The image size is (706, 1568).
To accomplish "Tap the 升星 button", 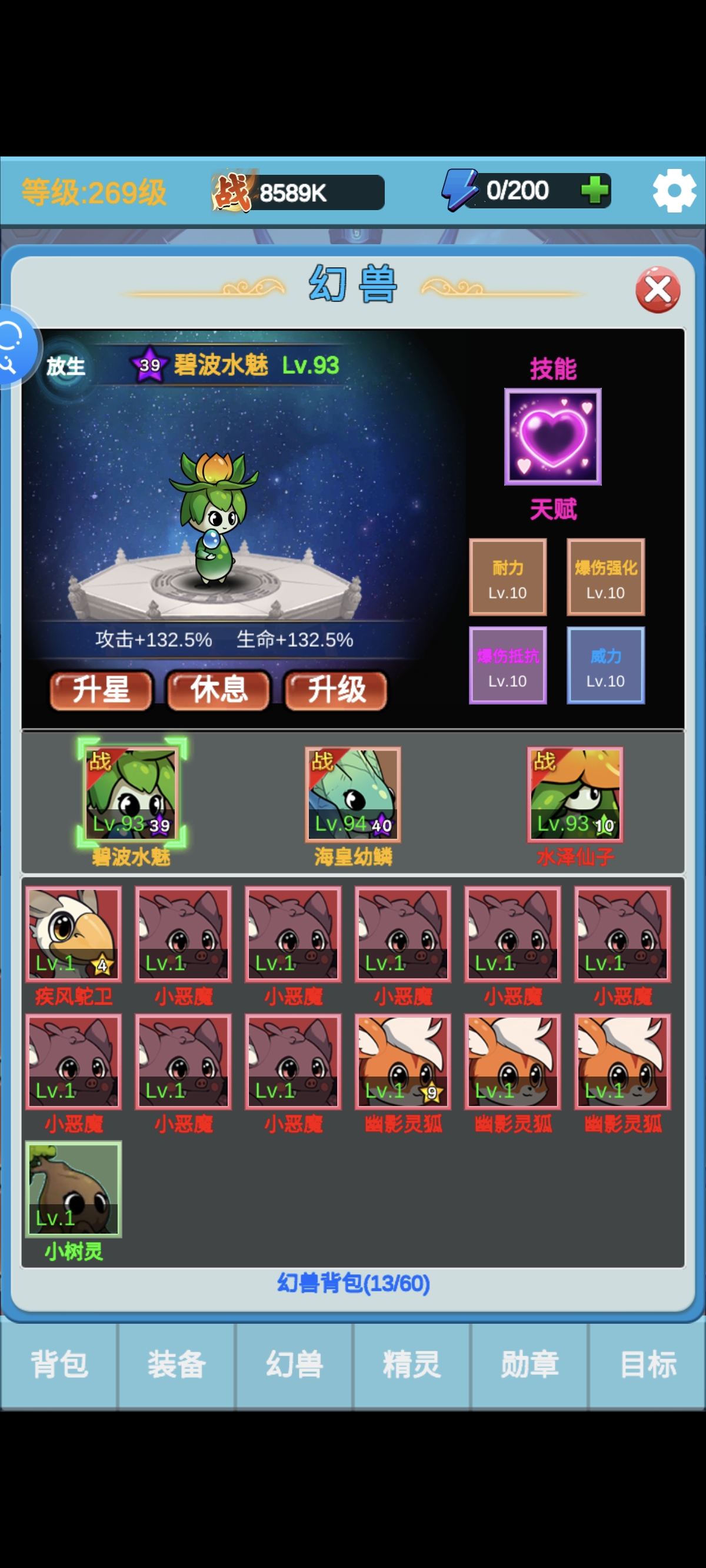I will tap(101, 690).
